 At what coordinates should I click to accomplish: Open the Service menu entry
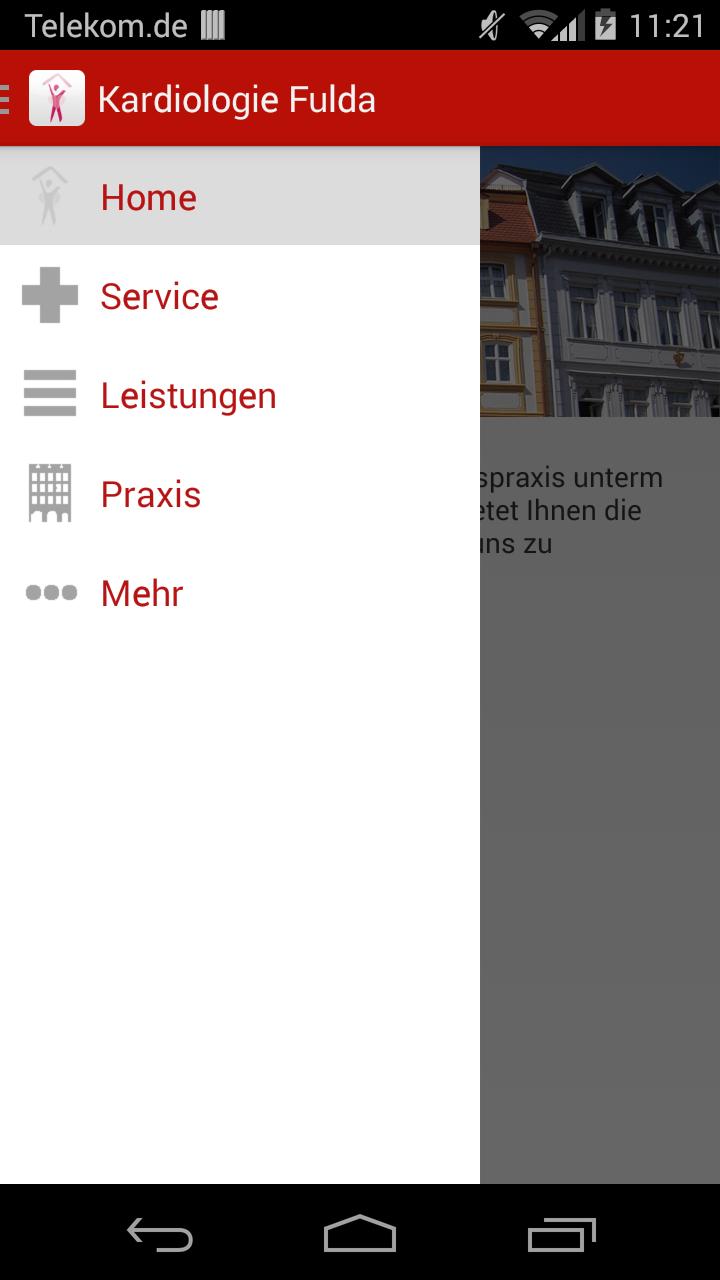pos(159,295)
